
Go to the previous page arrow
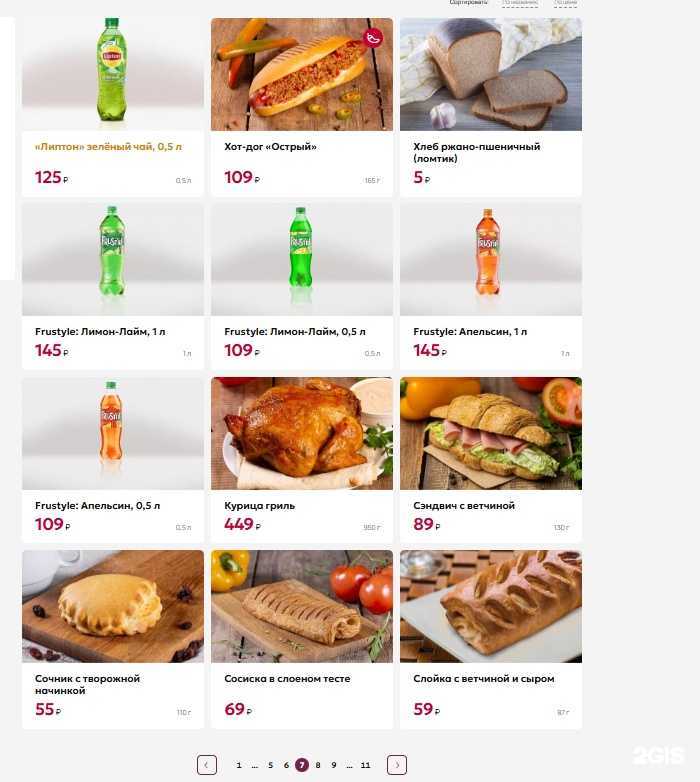(207, 765)
